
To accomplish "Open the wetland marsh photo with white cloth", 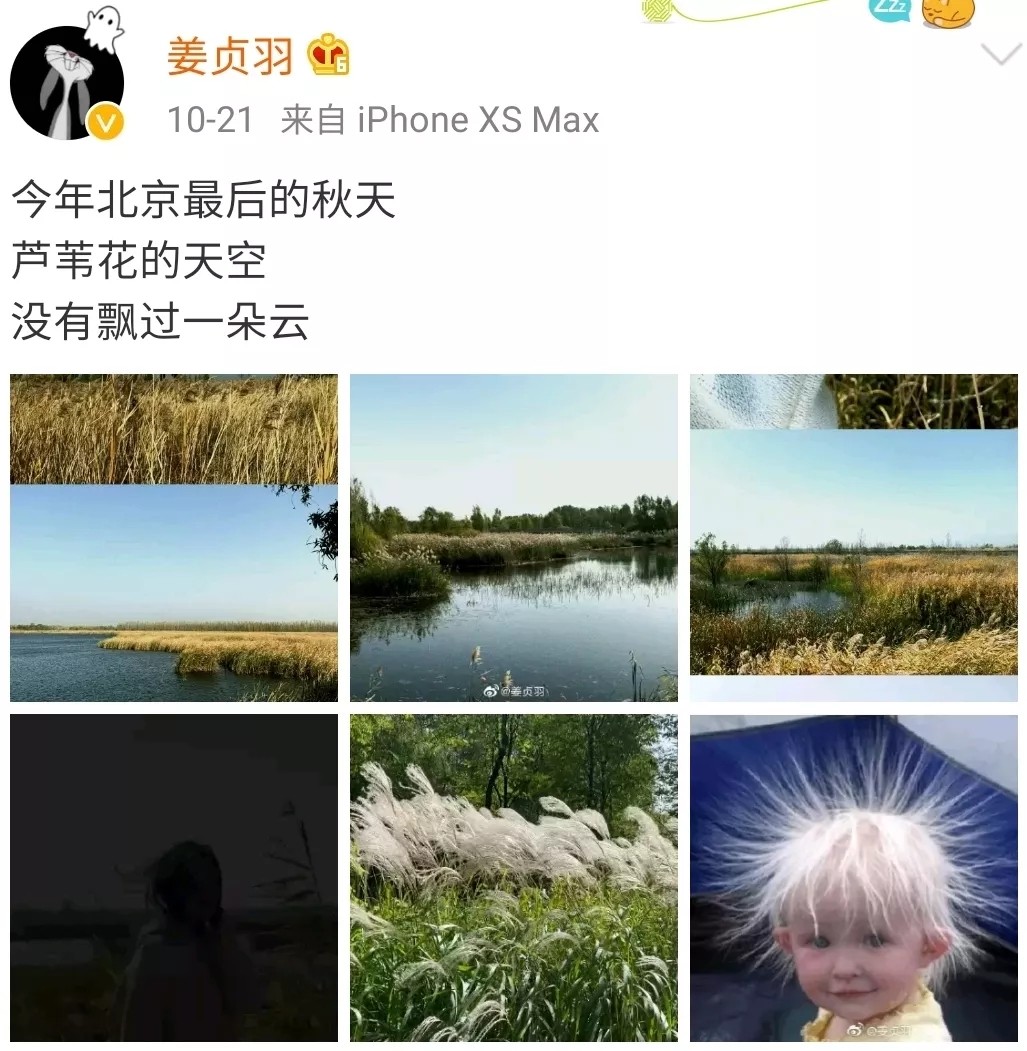I will 853,538.
